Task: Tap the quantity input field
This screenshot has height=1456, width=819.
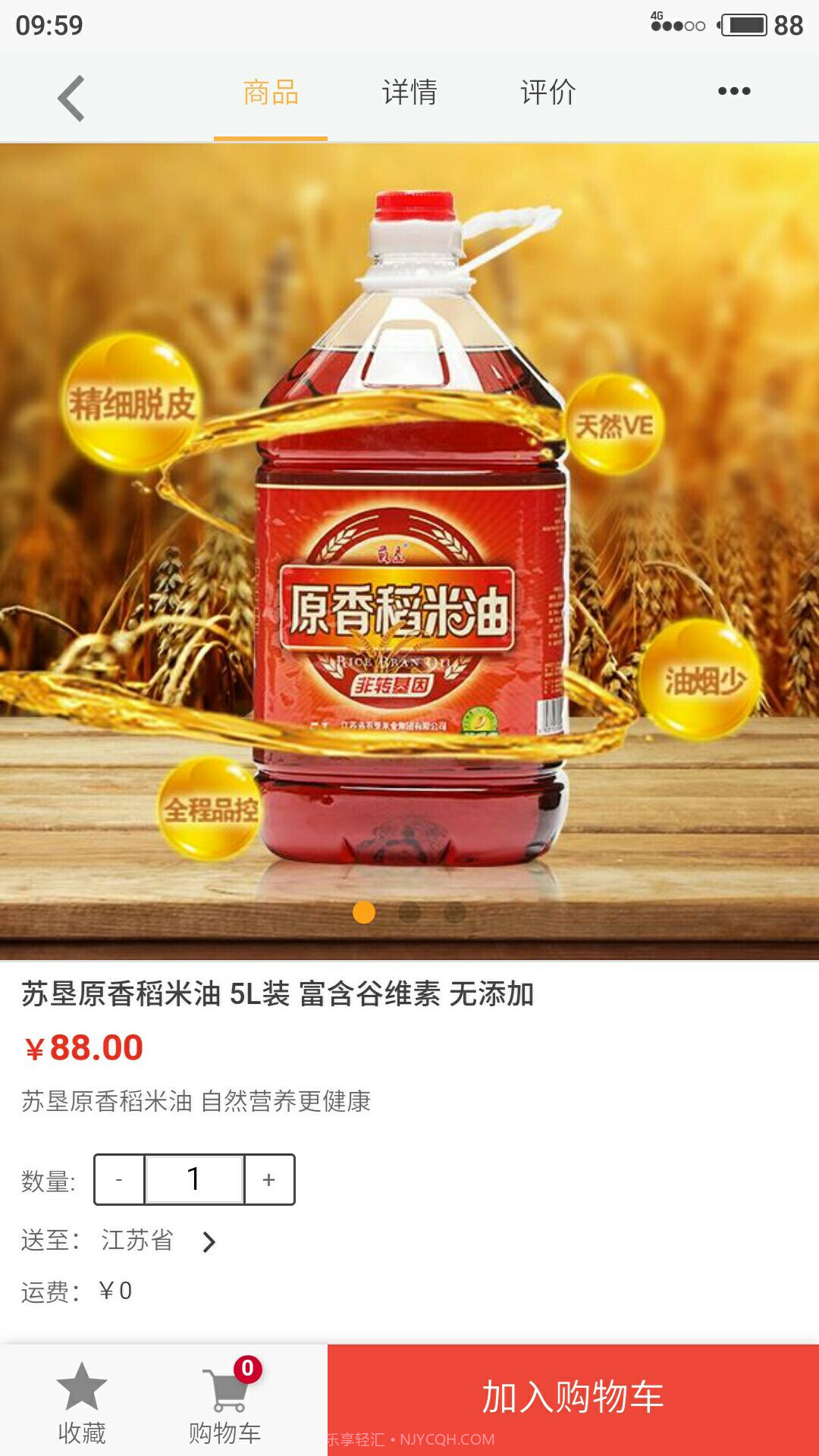Action: [x=194, y=1179]
